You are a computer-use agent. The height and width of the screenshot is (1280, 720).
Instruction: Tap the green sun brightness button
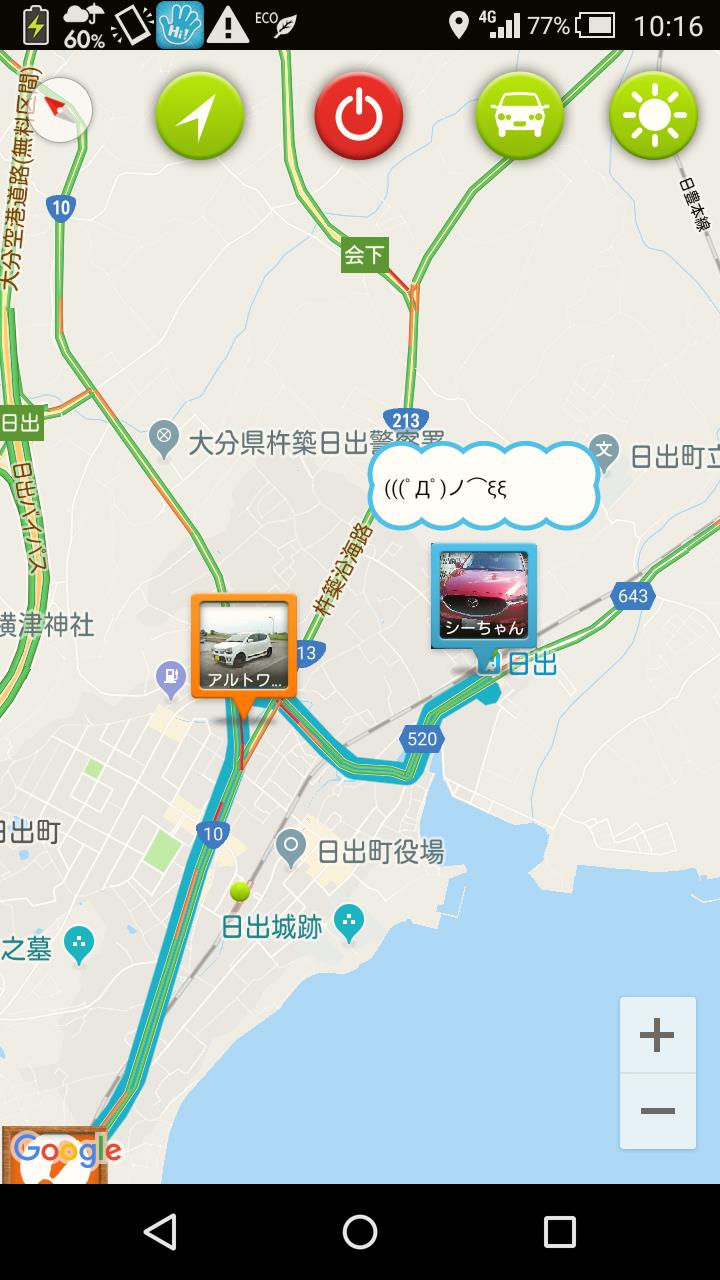(654, 116)
